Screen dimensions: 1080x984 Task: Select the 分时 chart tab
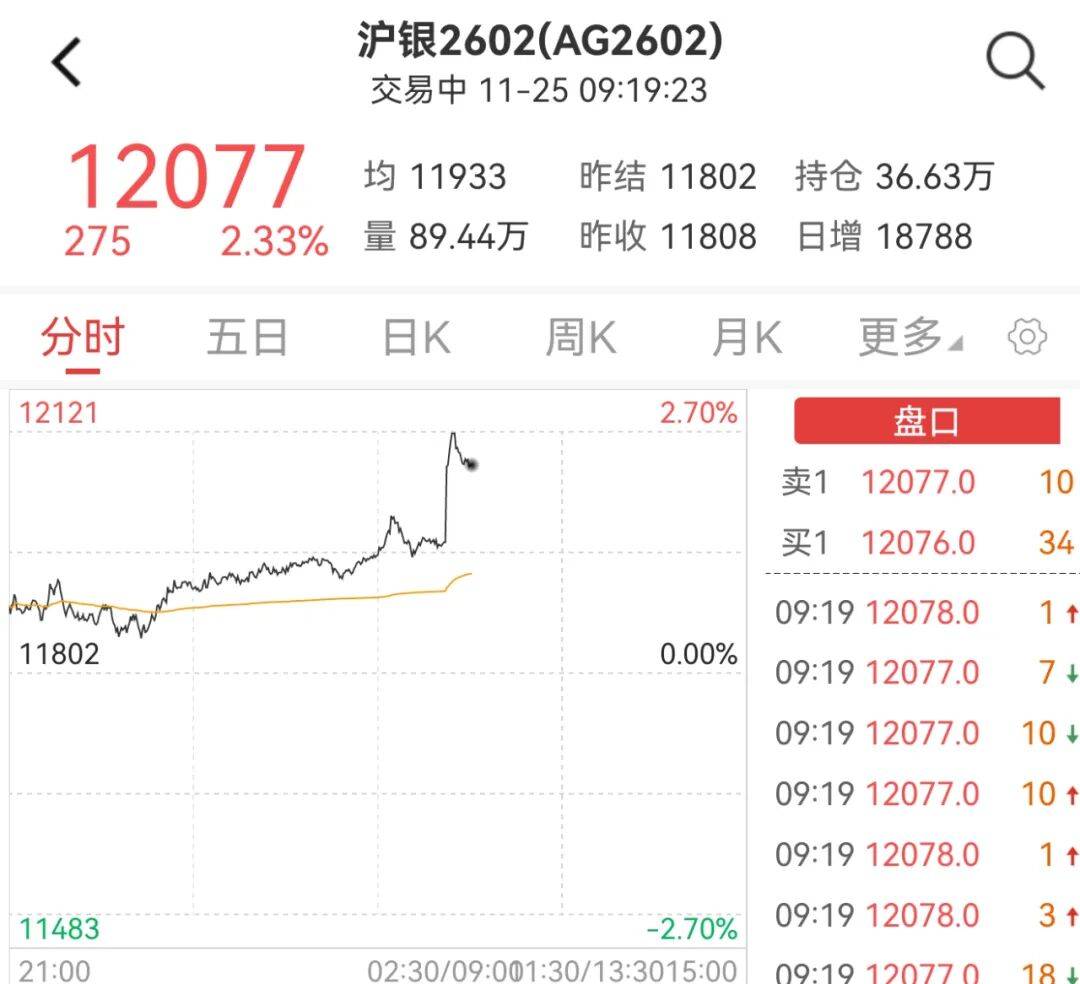[x=83, y=338]
